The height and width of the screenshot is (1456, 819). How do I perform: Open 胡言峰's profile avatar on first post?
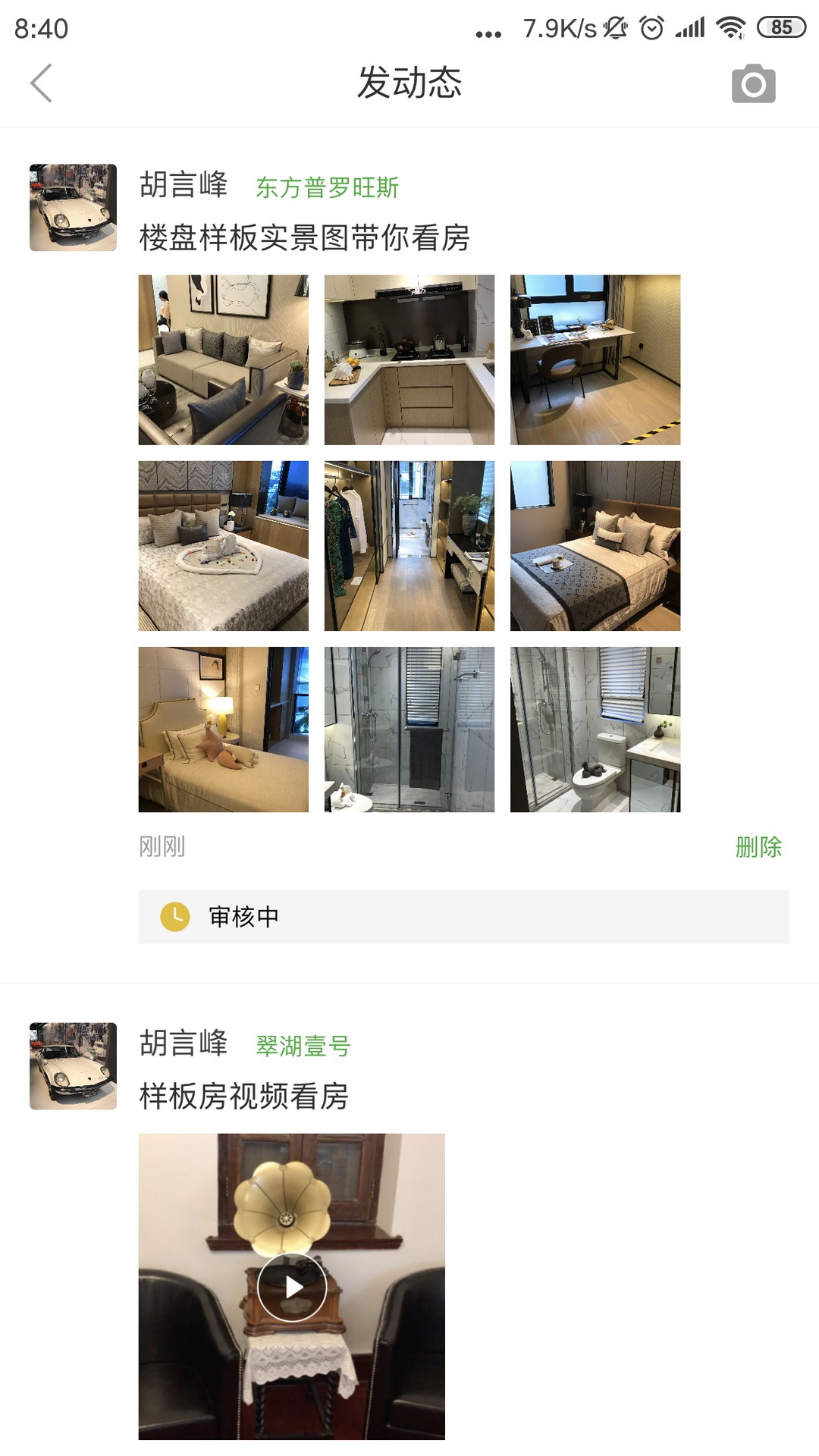(74, 205)
